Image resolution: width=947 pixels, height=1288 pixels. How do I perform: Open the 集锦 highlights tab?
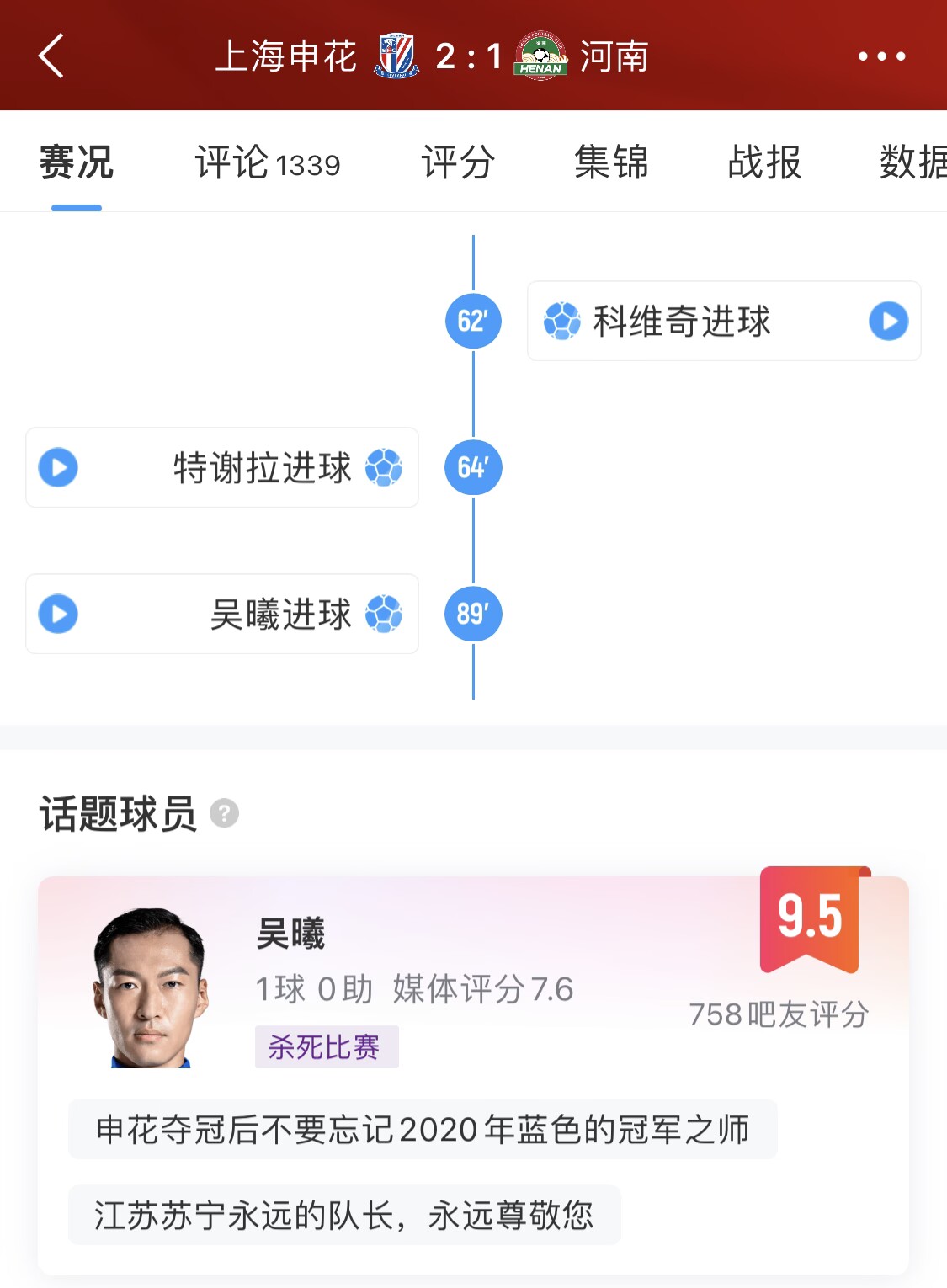click(x=611, y=162)
